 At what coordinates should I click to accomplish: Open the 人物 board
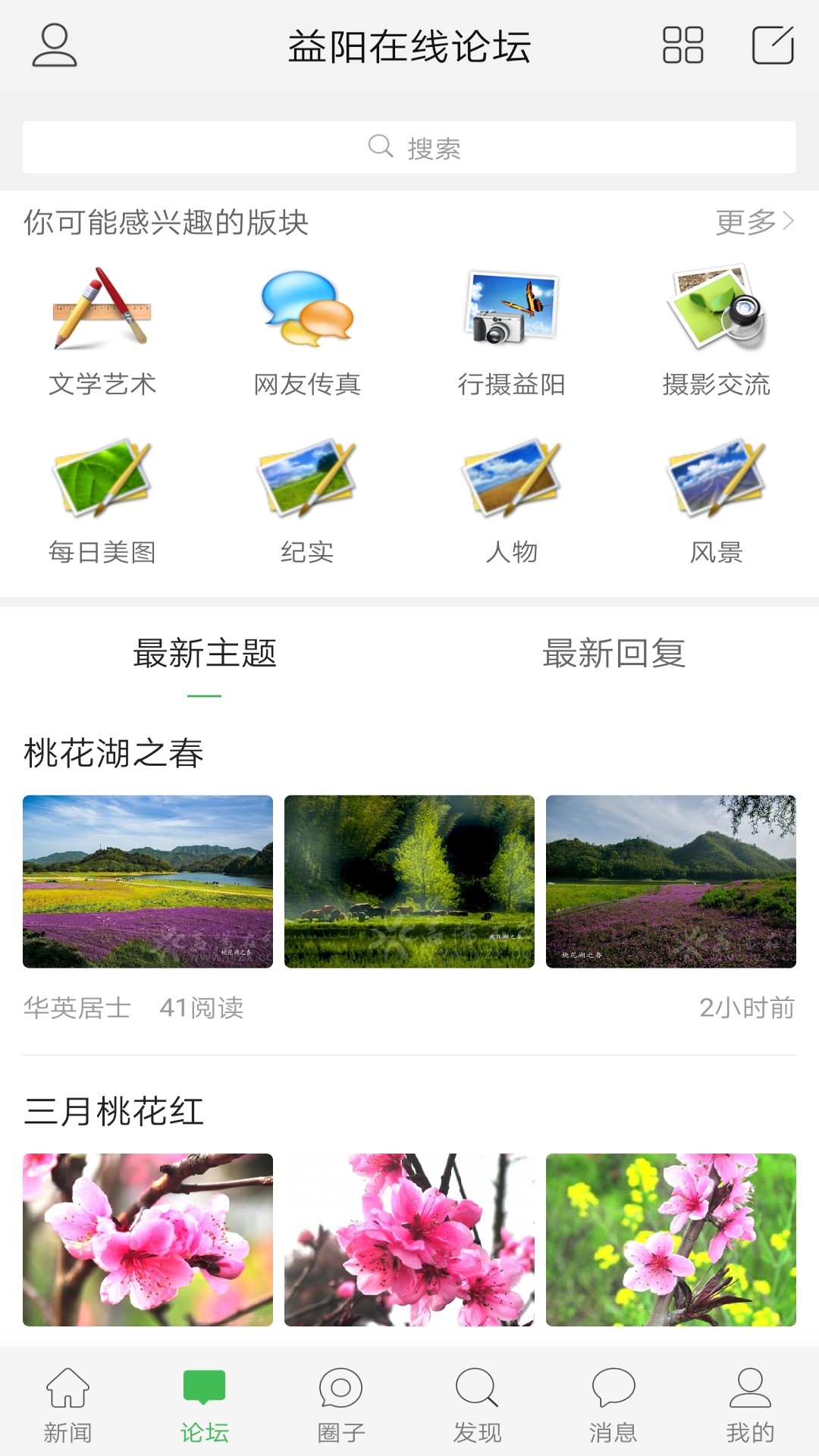(512, 500)
